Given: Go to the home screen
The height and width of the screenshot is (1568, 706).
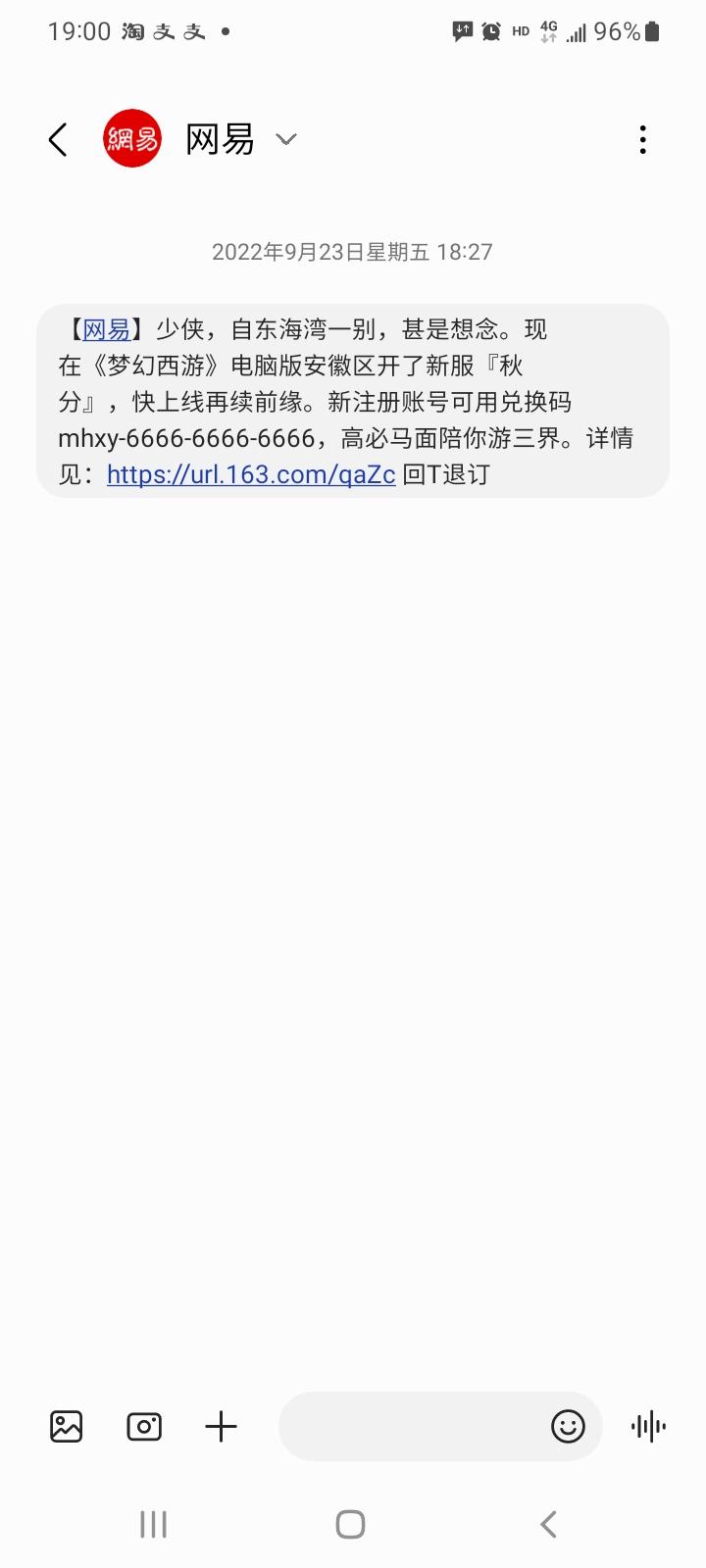Looking at the screenshot, I should (350, 1524).
